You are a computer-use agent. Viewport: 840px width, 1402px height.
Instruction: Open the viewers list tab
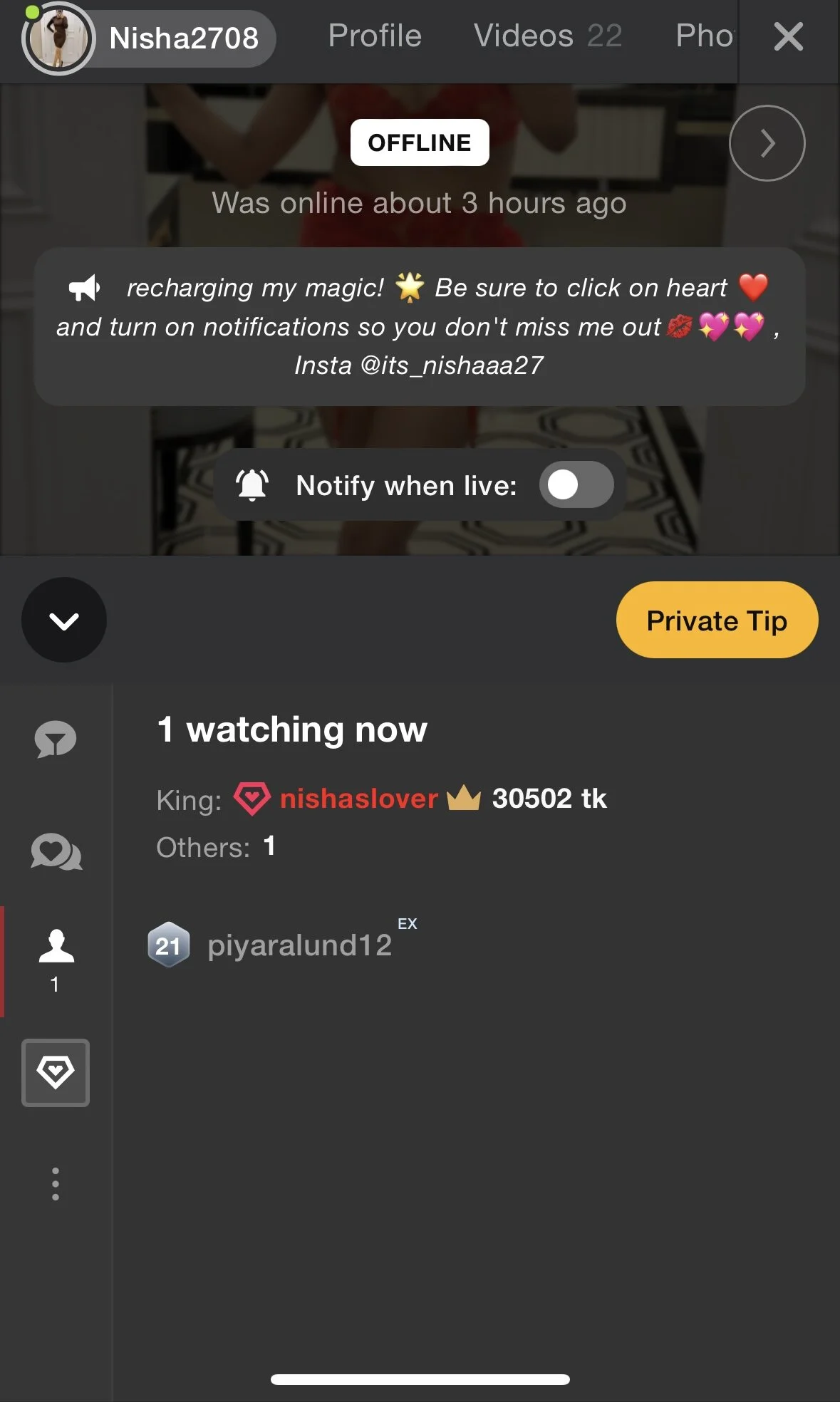tap(56, 960)
